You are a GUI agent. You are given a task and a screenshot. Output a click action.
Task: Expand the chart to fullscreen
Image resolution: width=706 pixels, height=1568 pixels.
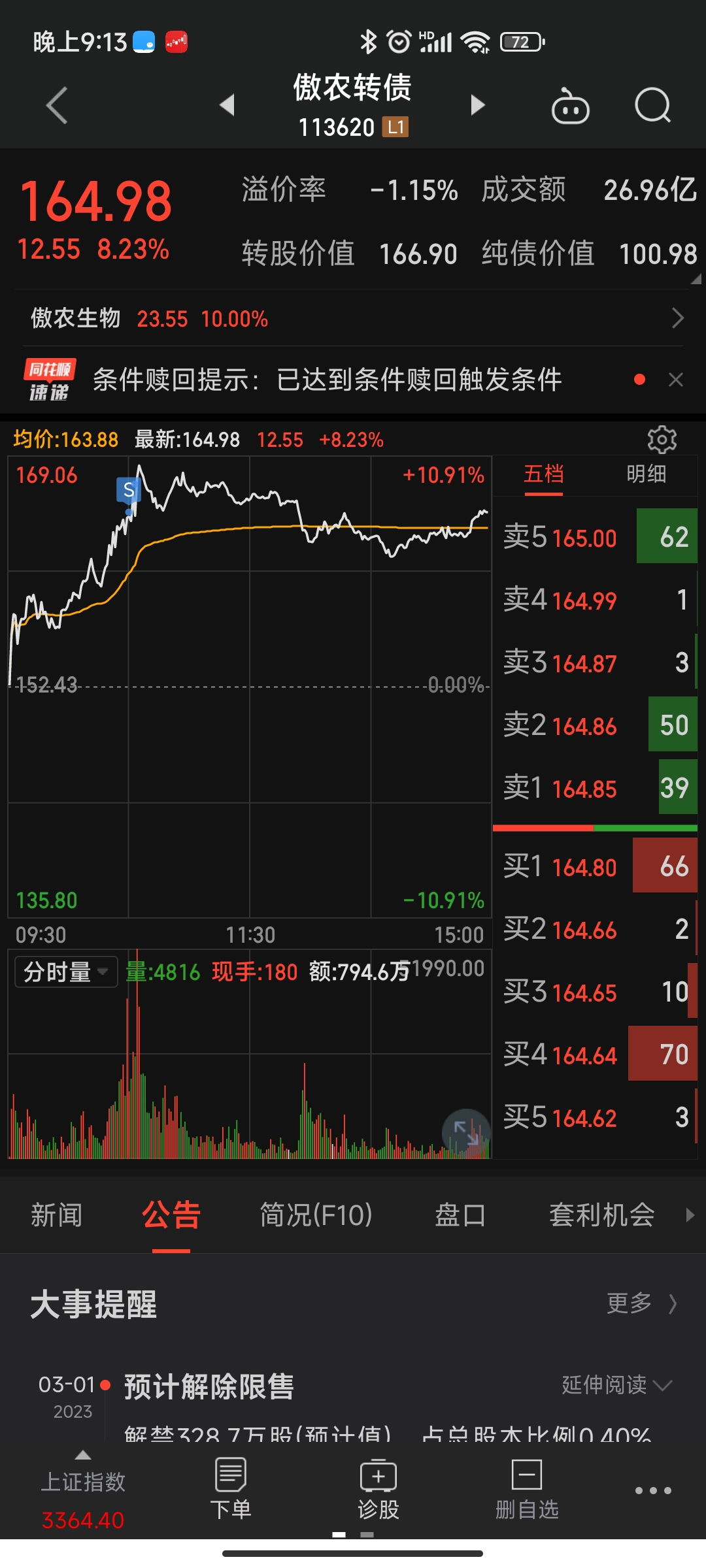pyautogui.click(x=466, y=1134)
